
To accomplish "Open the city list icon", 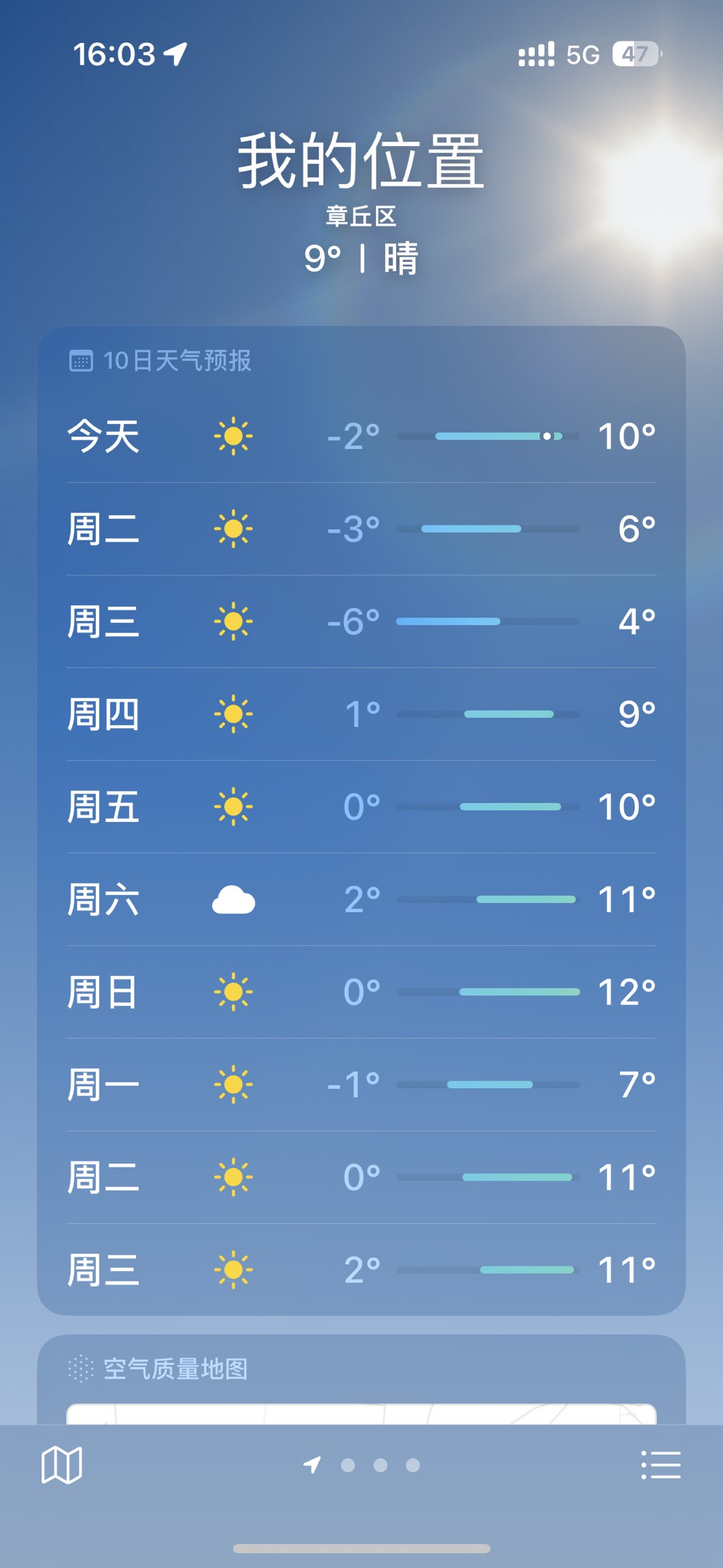I will pos(661,1465).
